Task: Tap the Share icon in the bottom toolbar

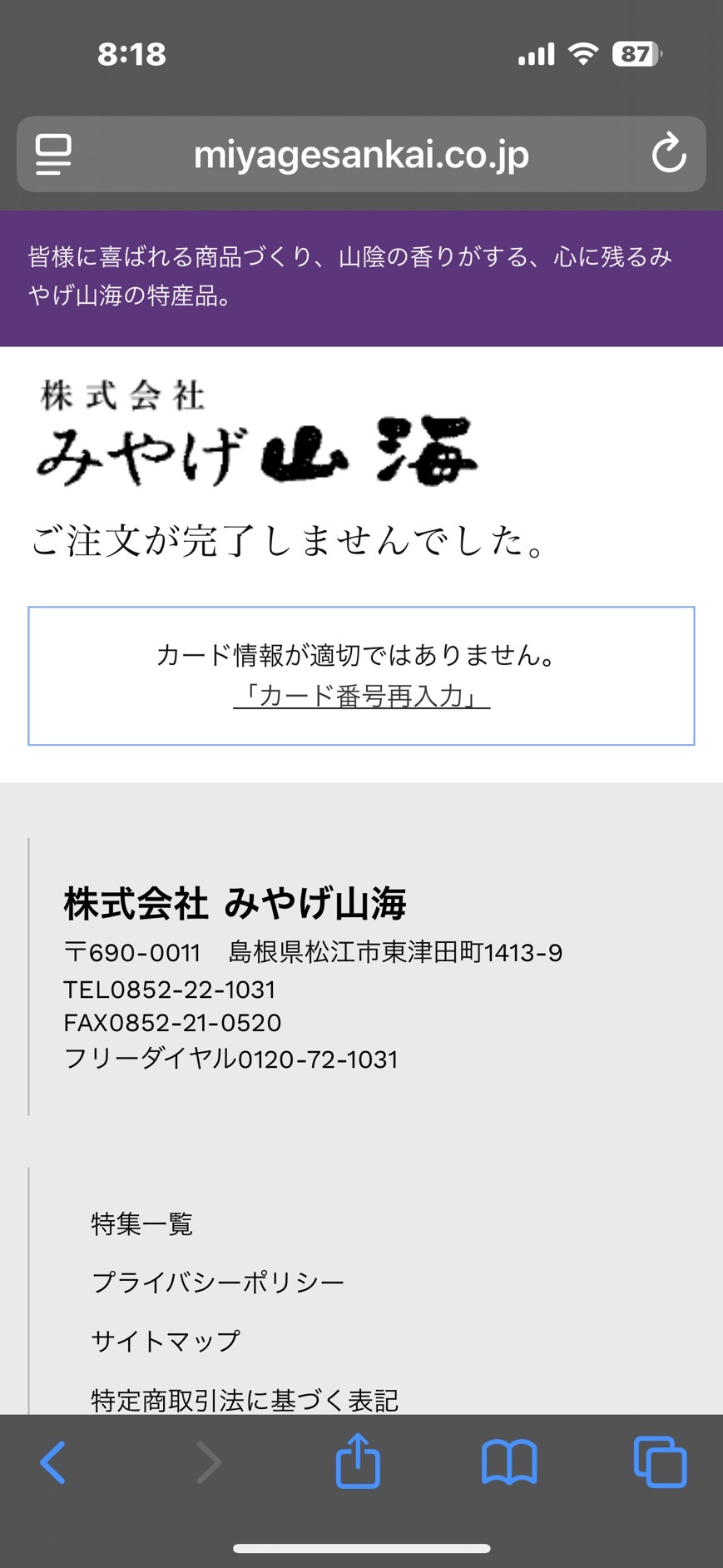Action: (x=358, y=1461)
